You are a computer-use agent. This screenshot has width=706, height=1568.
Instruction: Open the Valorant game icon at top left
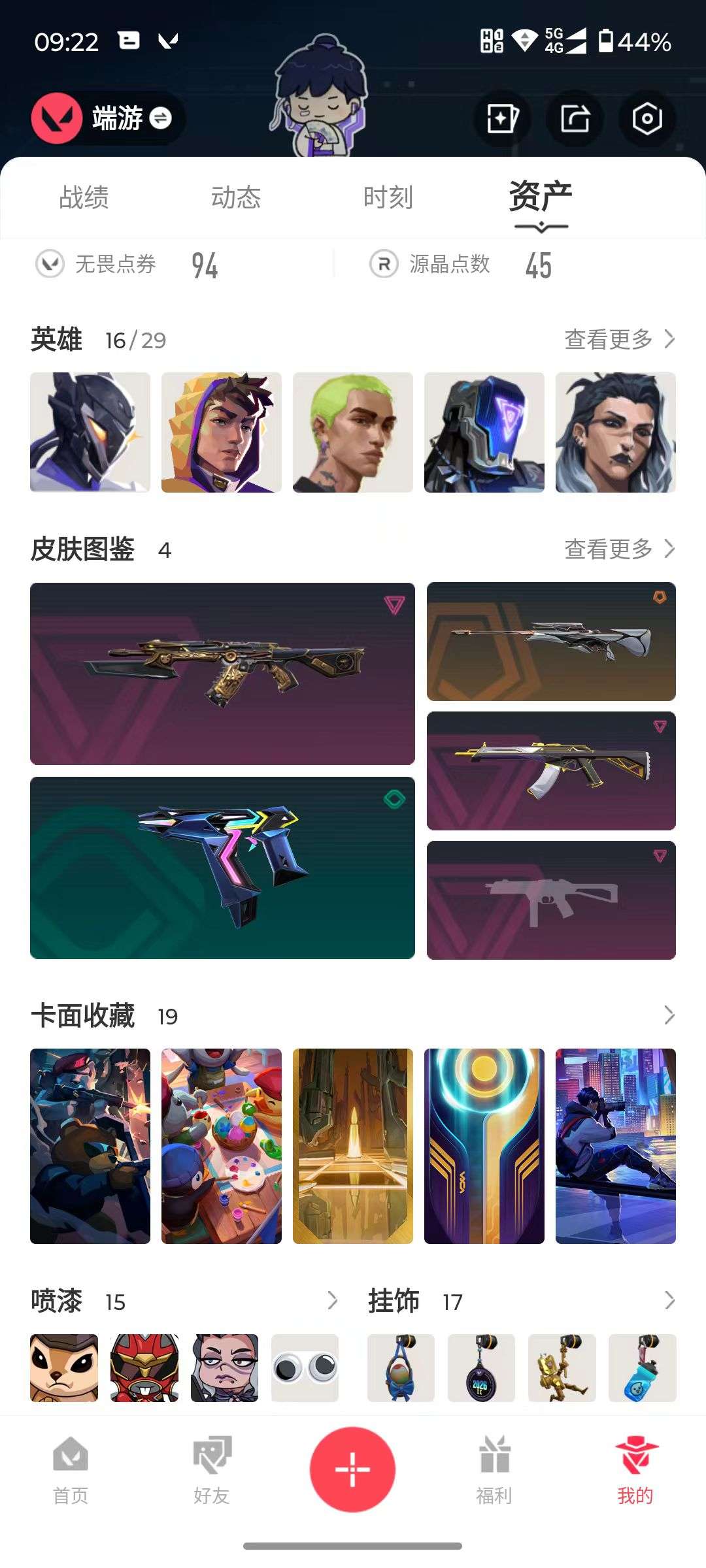[x=56, y=119]
